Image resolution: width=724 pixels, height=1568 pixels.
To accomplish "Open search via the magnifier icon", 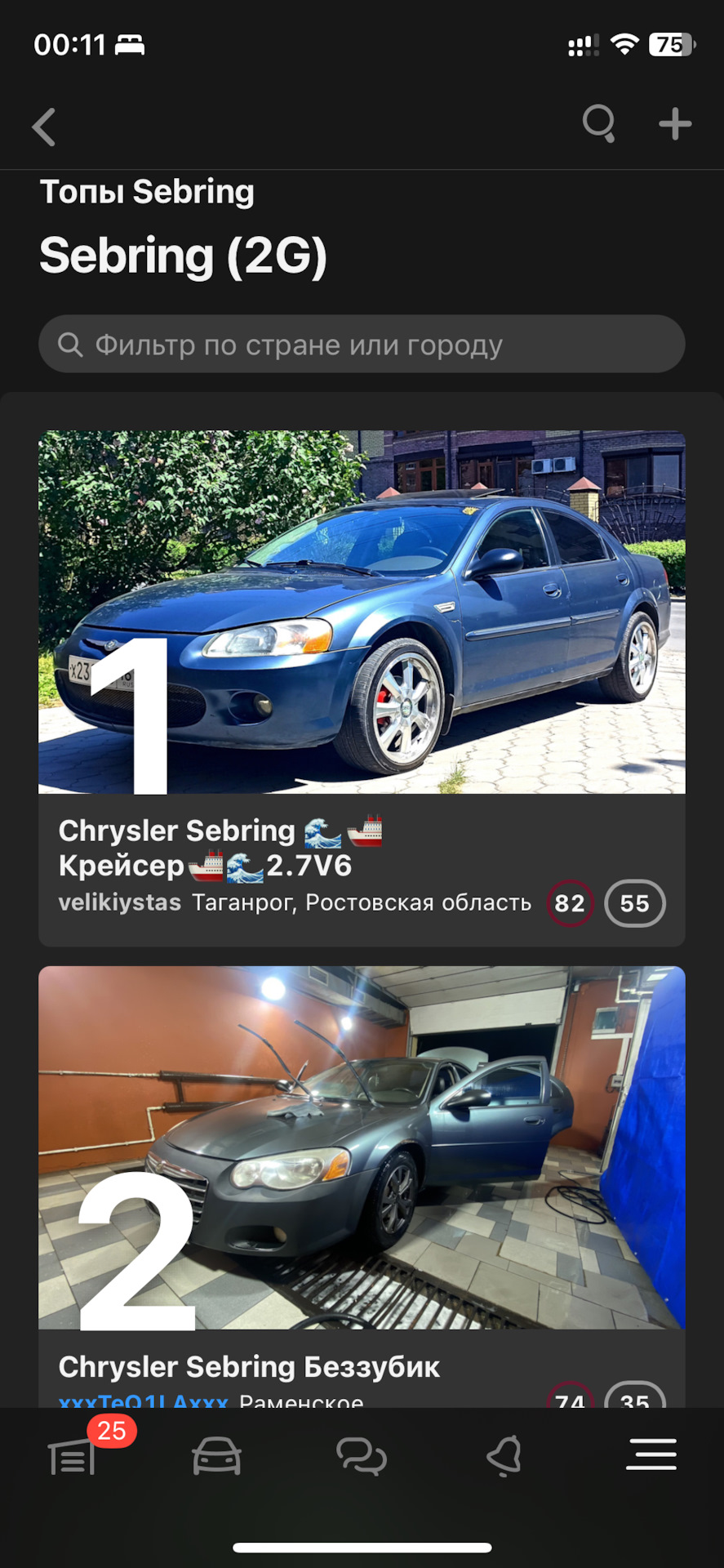I will (x=598, y=124).
